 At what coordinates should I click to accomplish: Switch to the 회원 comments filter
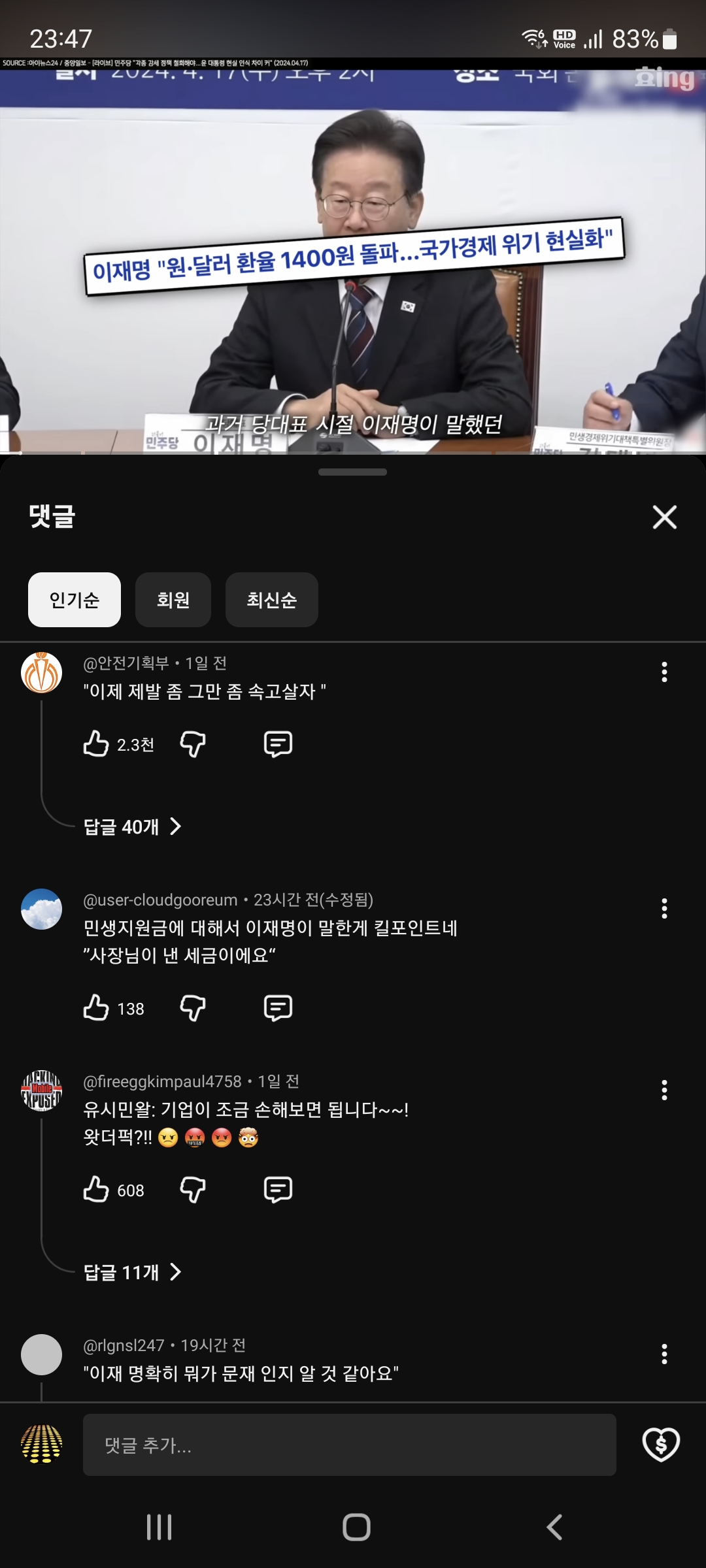(x=173, y=600)
